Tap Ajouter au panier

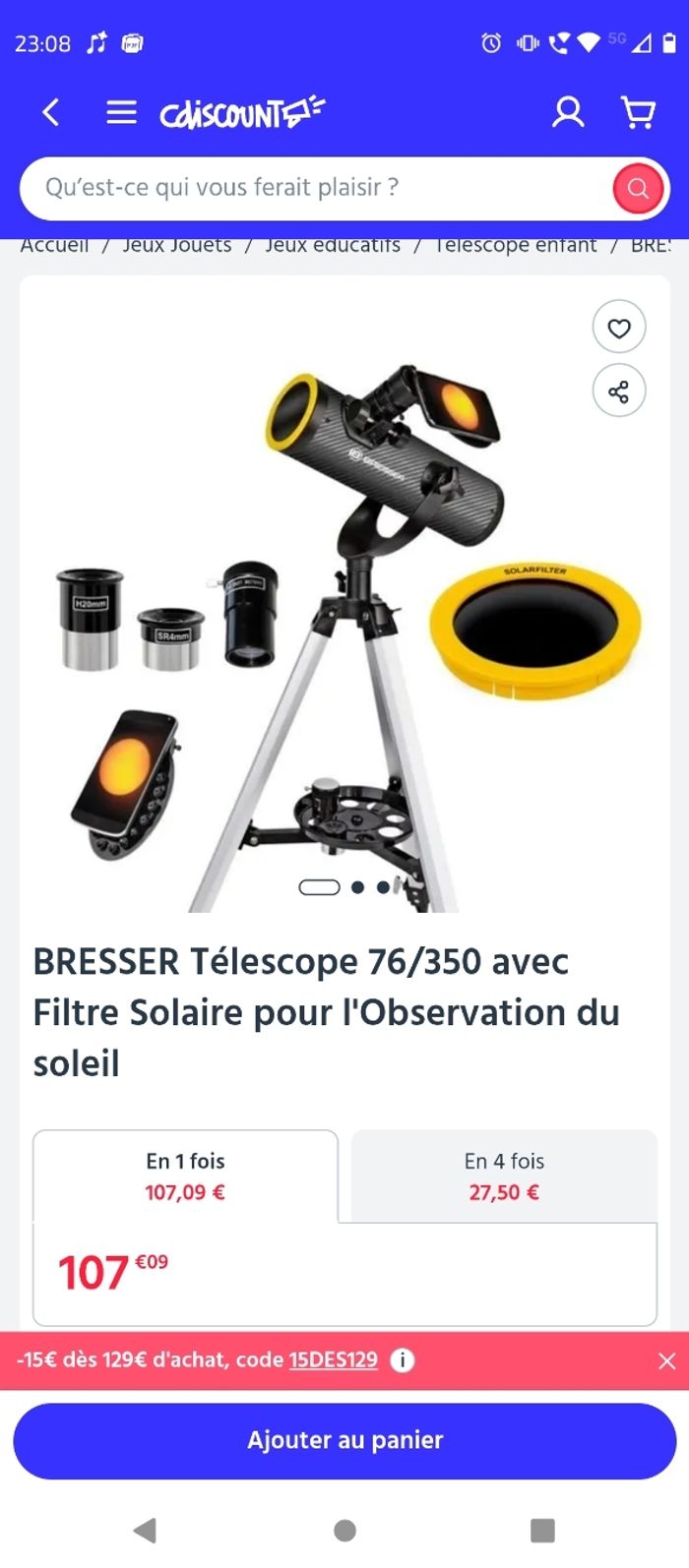344,1441
